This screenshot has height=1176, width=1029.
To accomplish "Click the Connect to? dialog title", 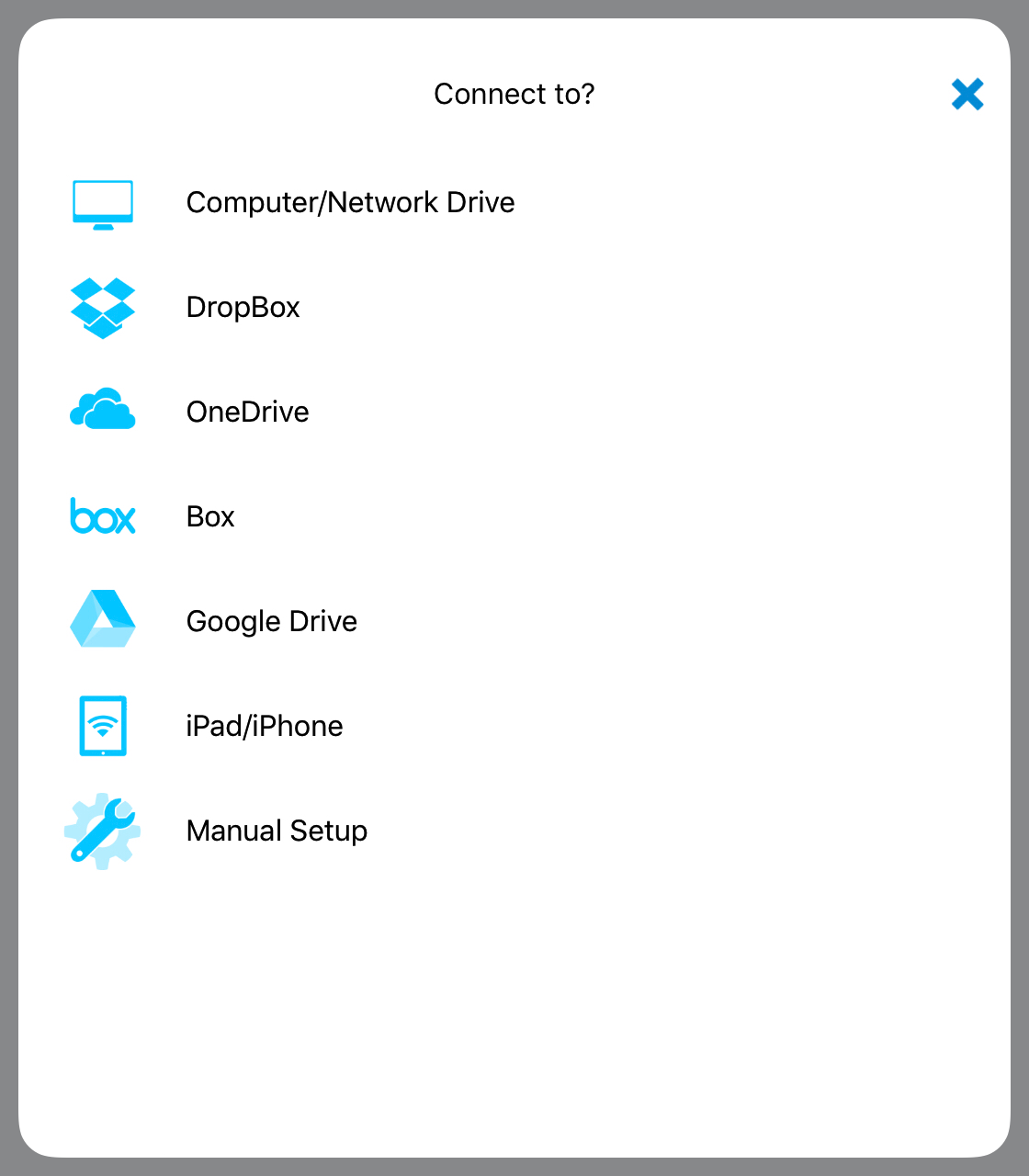I will [x=514, y=94].
